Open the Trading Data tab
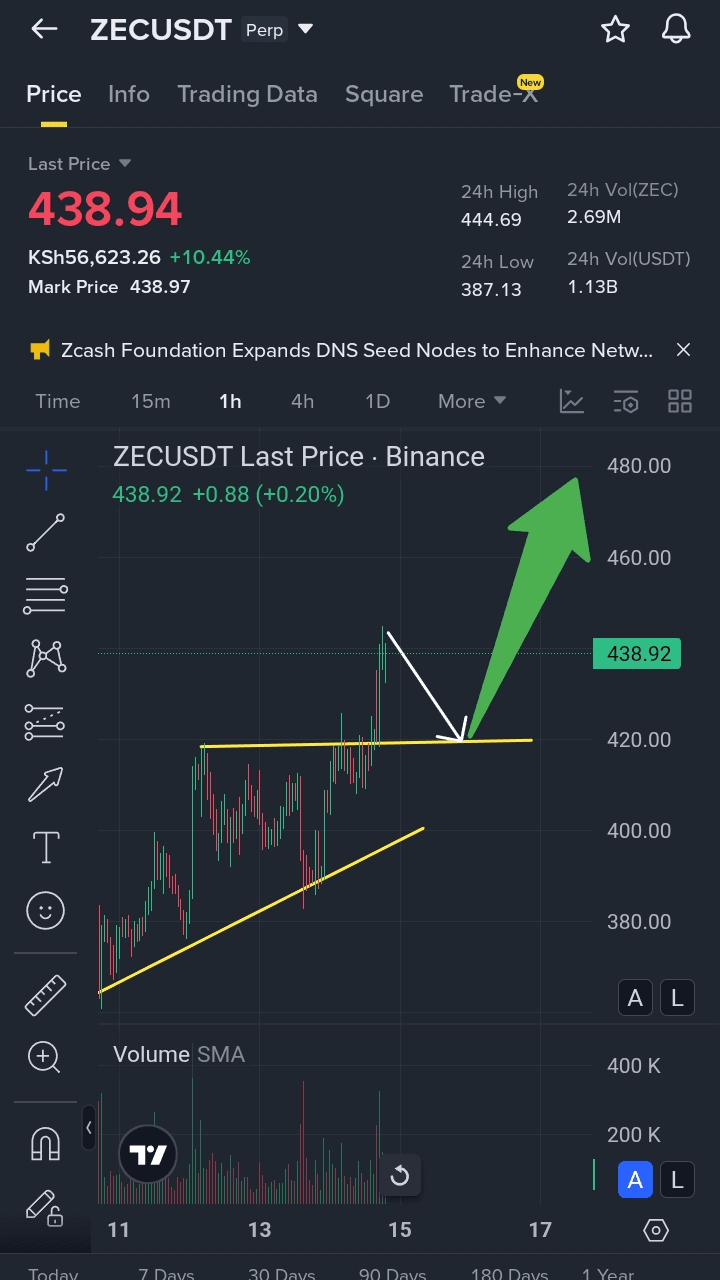 [x=247, y=94]
